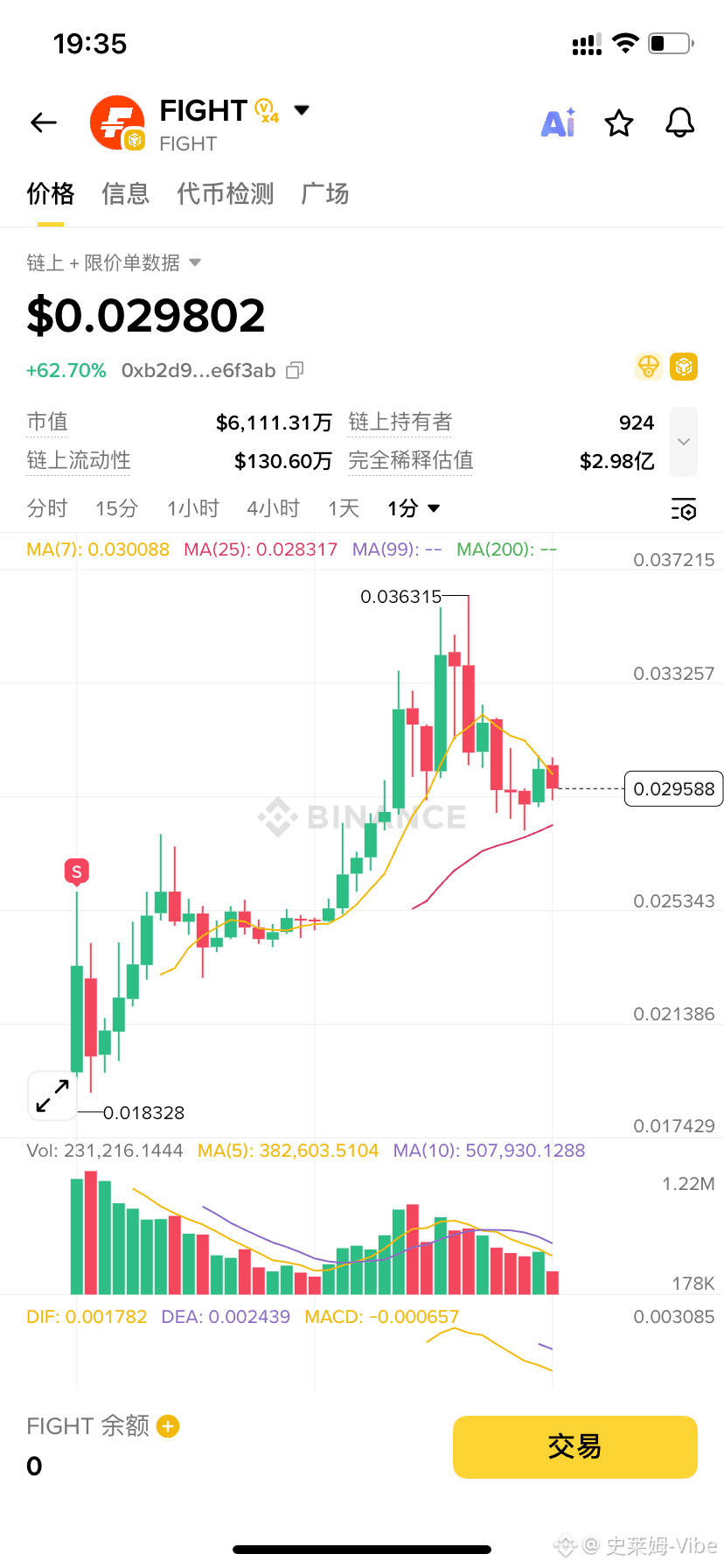Screen dimensions: 724x1568
Task: Expand the 链上 + 限价单数据 dropdown
Action: click(x=195, y=262)
